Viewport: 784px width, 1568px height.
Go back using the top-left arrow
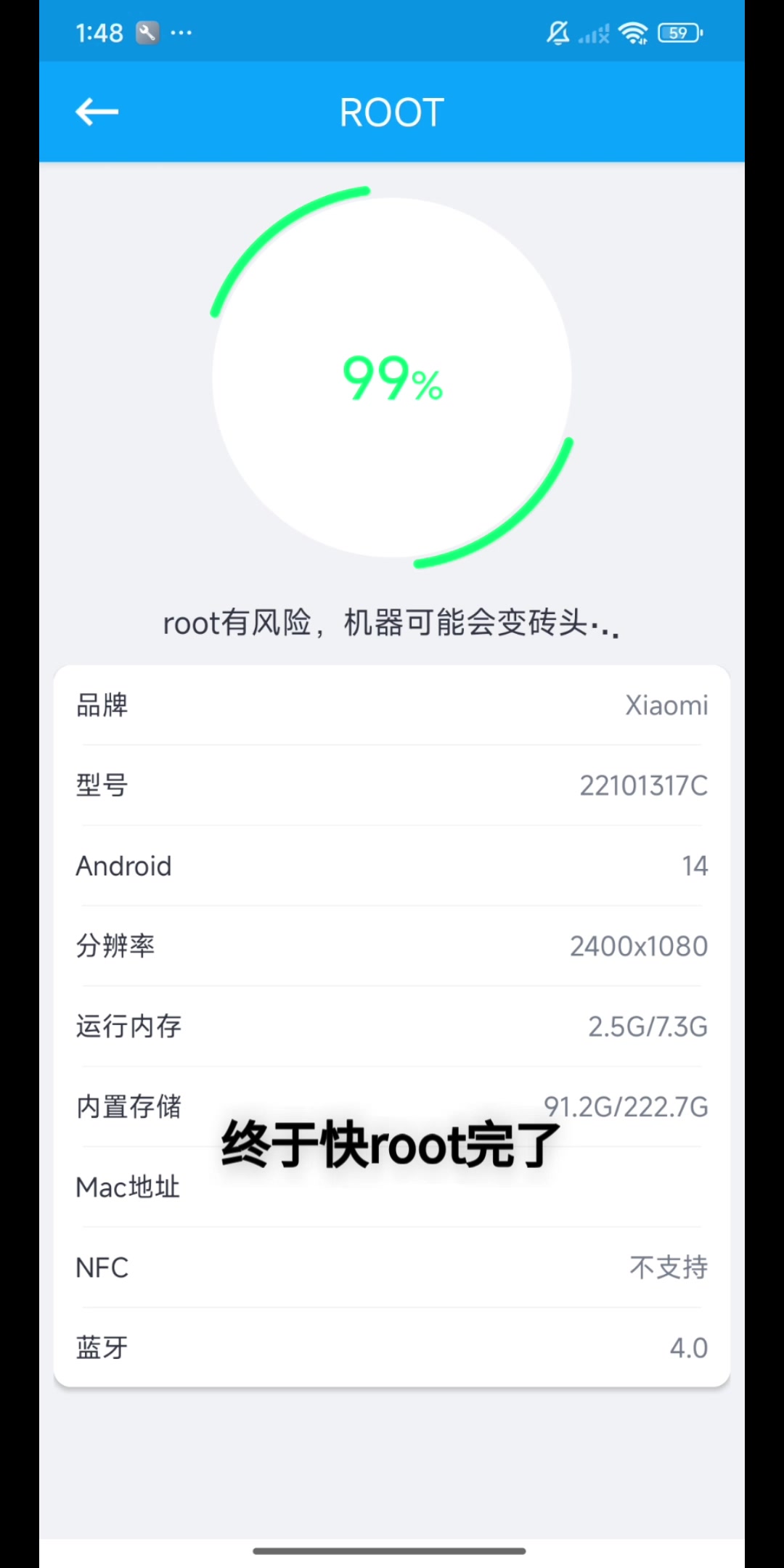pos(97,112)
